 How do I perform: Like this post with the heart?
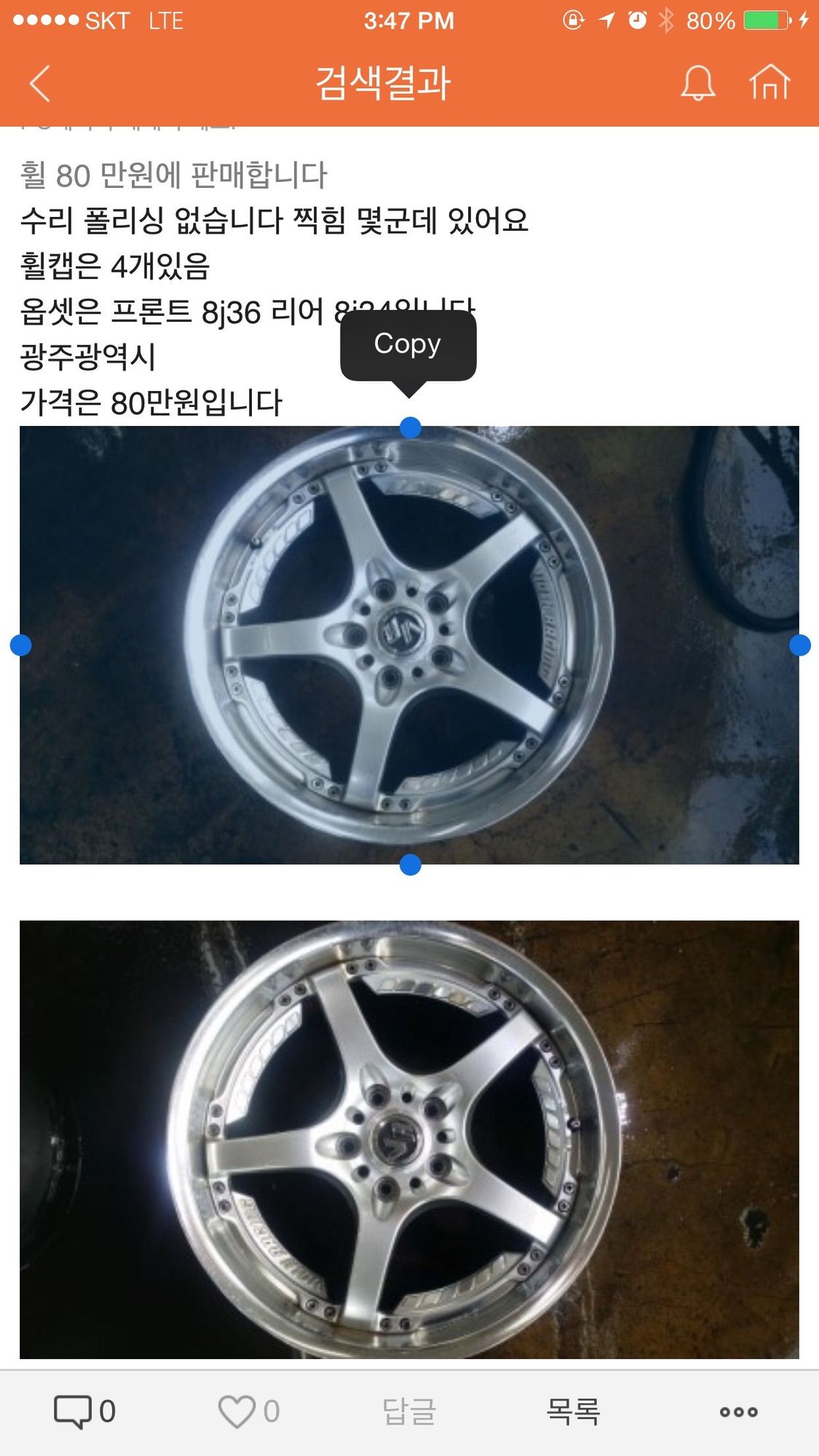(x=237, y=1411)
